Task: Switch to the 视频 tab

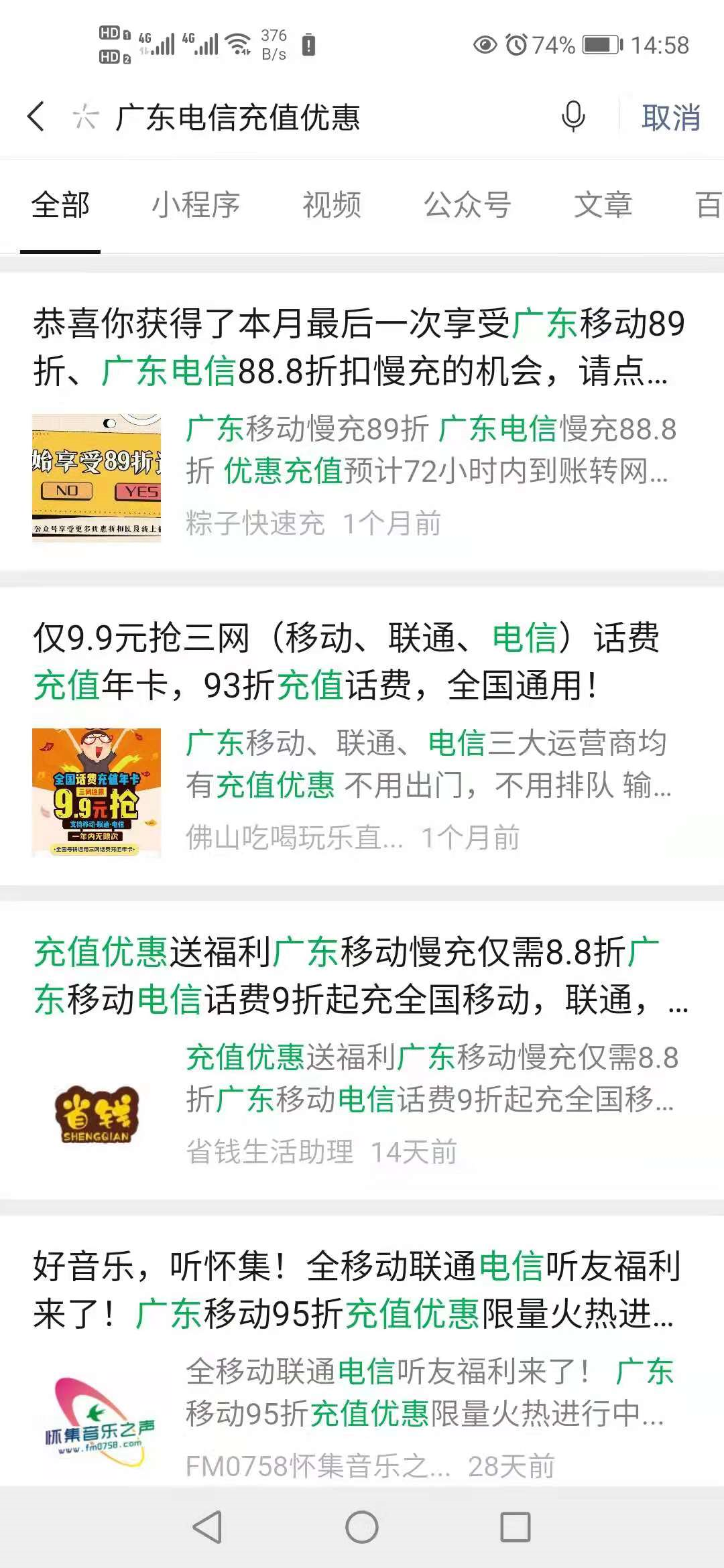Action: point(333,206)
